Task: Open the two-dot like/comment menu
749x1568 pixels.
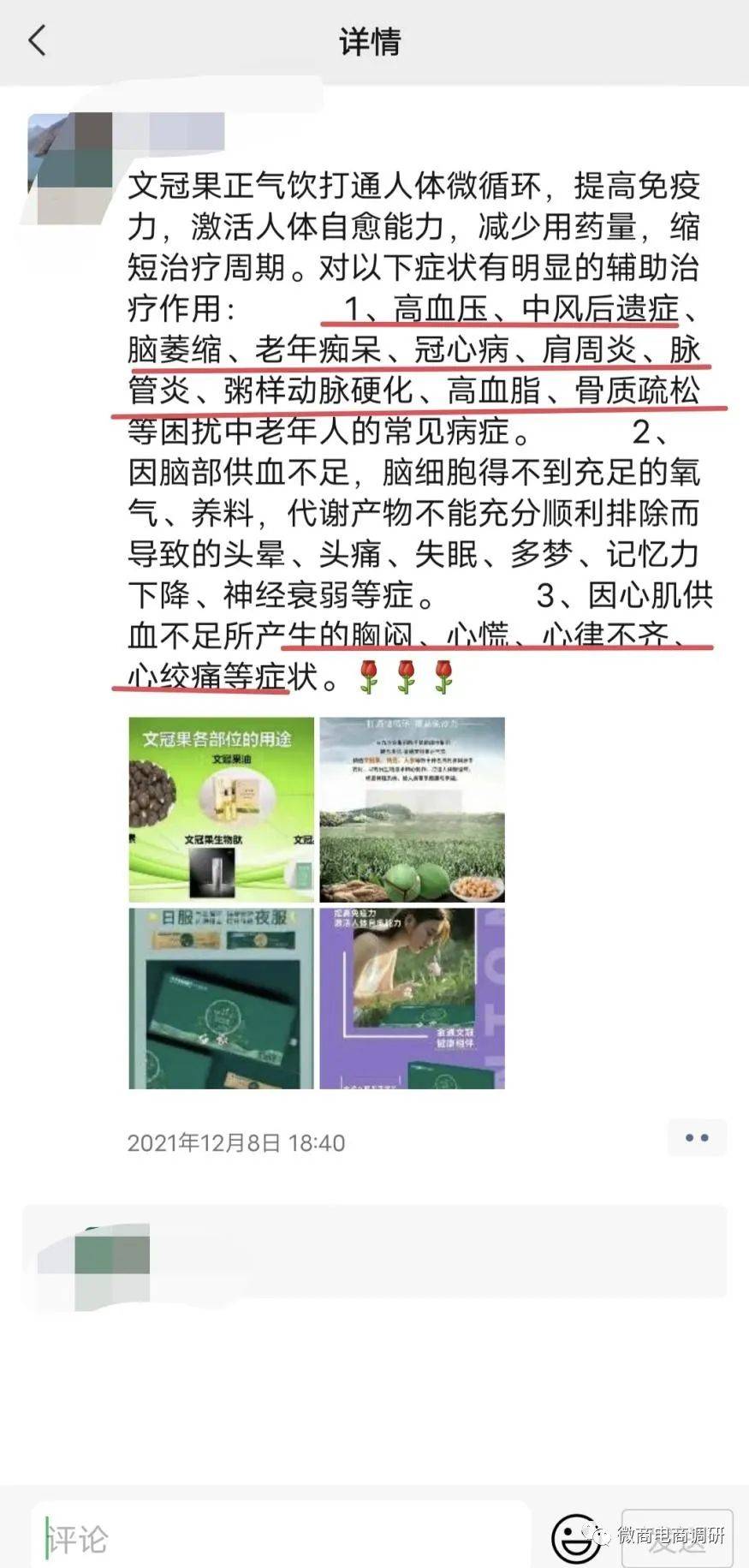Action: (697, 1138)
